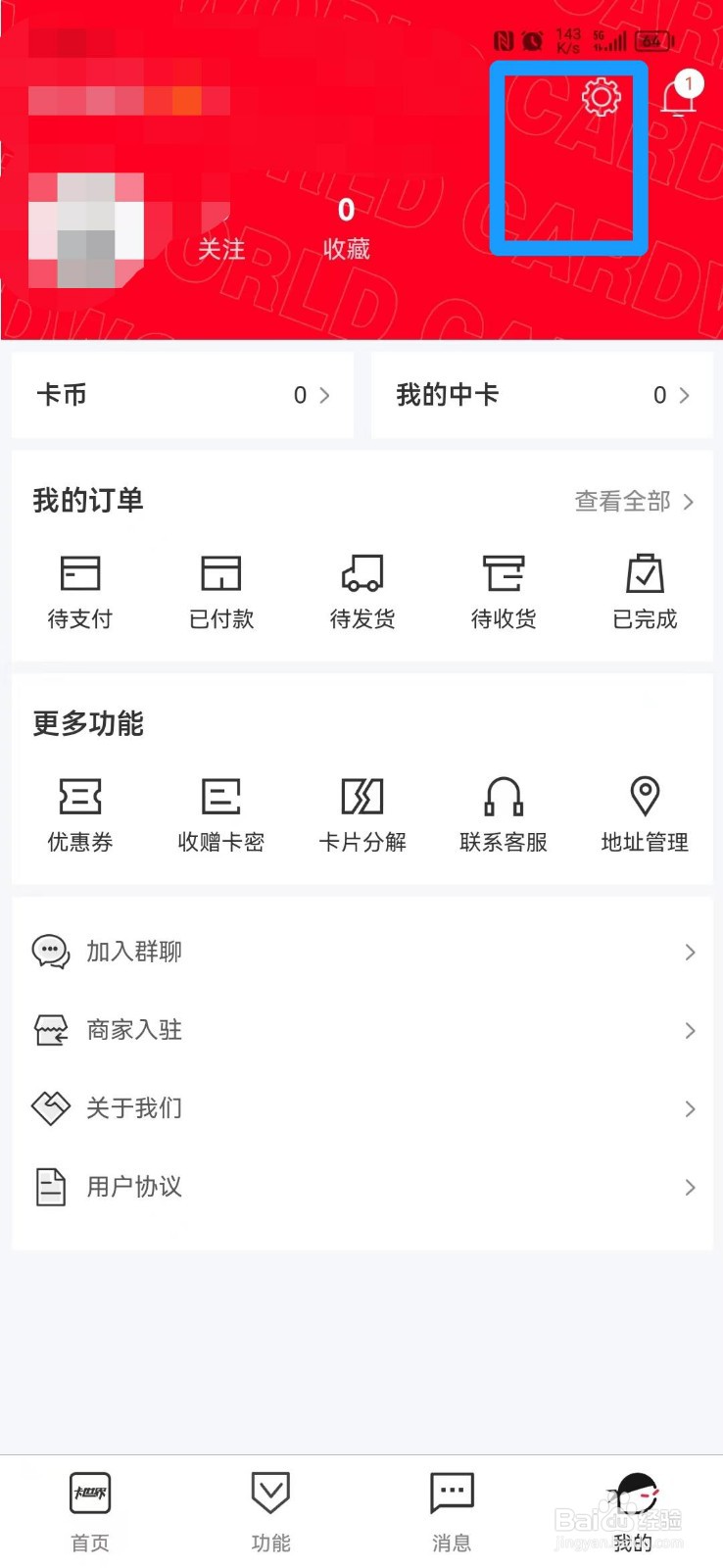Open the 卡币 balance card
This screenshot has width=723, height=1568.
(x=183, y=395)
